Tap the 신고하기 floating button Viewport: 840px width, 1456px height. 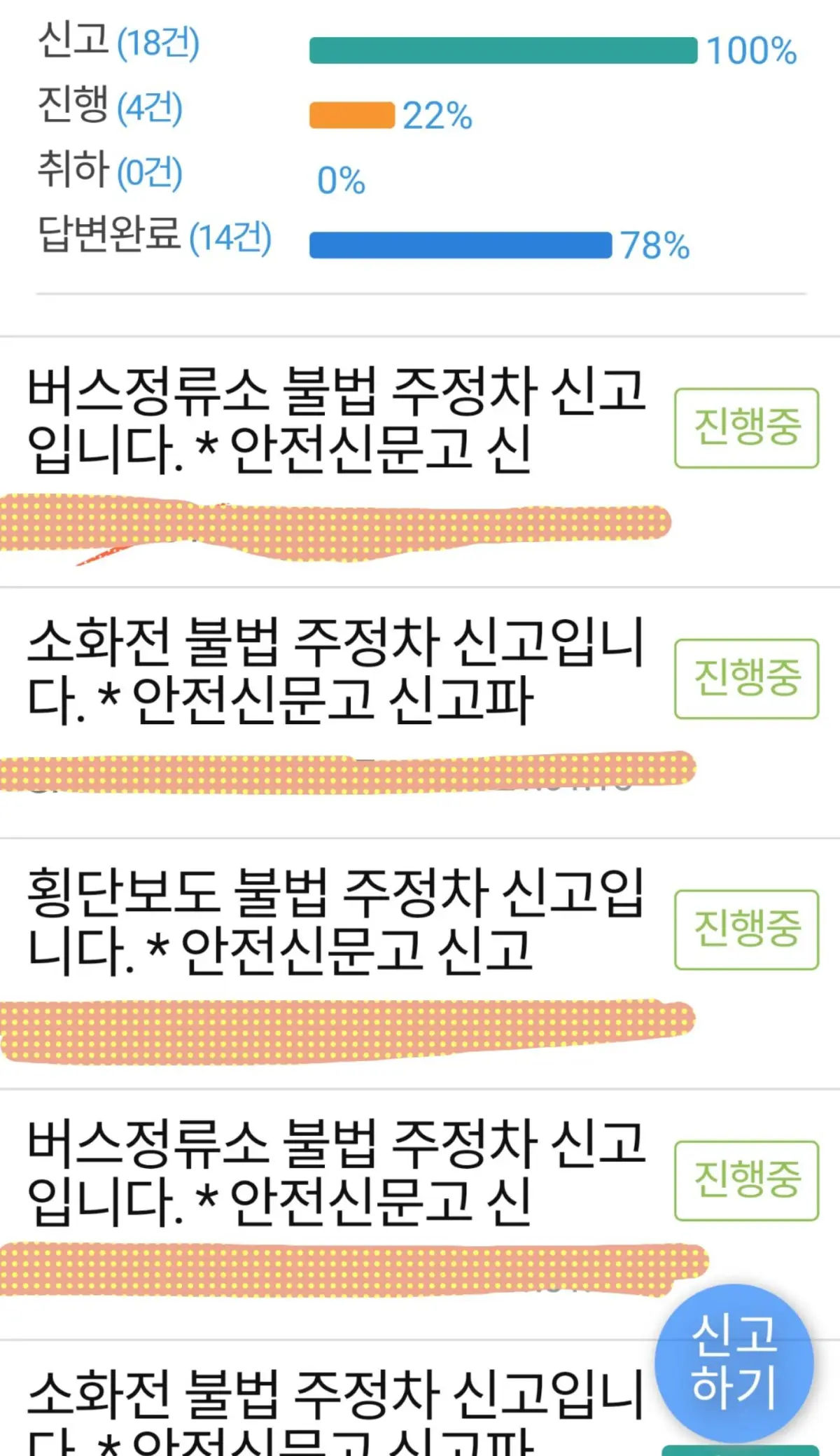click(x=734, y=1362)
